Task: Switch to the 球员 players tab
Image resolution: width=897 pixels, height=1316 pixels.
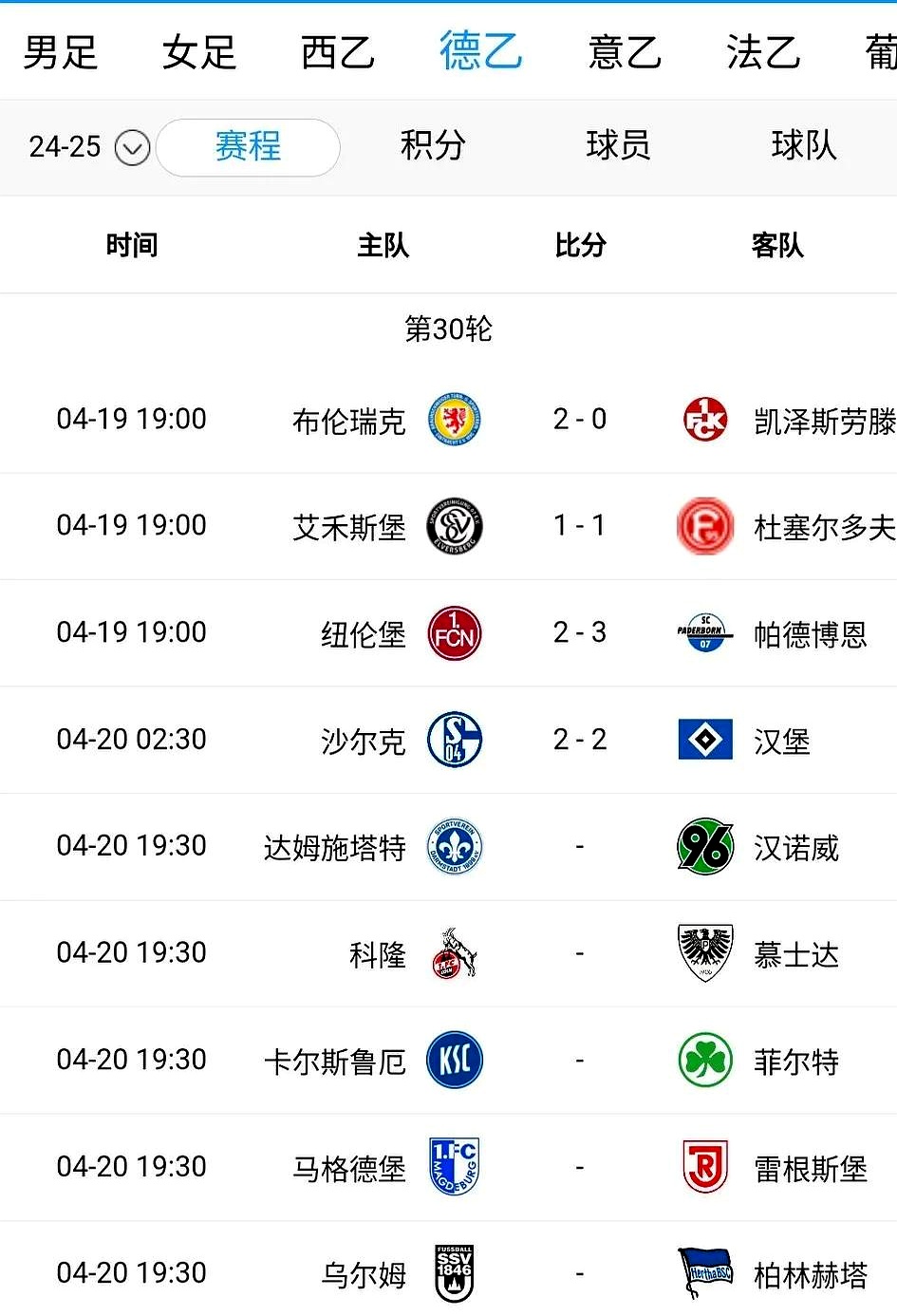Action: click(x=618, y=147)
